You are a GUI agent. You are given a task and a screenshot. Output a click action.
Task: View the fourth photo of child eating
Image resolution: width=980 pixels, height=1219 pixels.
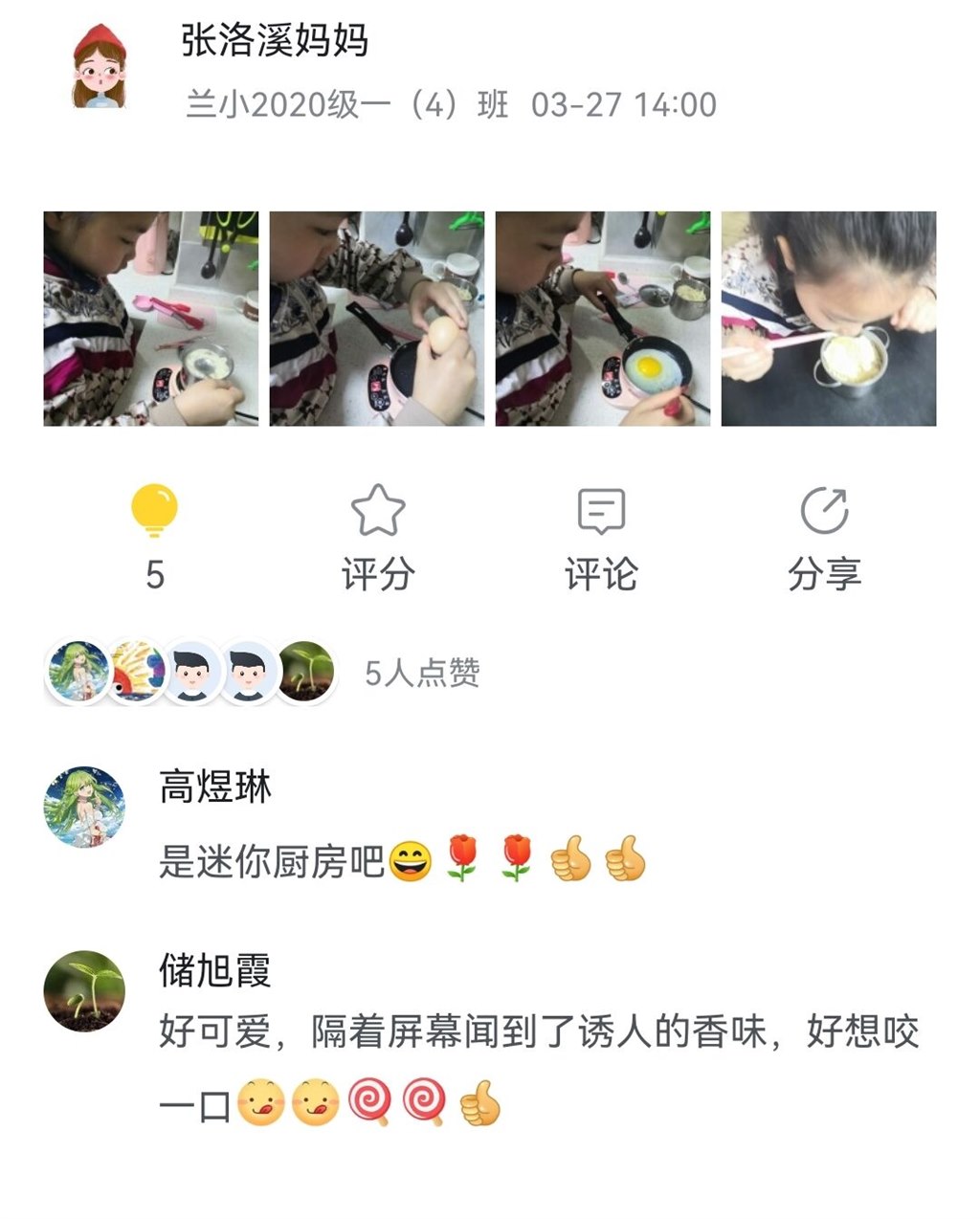click(x=829, y=319)
